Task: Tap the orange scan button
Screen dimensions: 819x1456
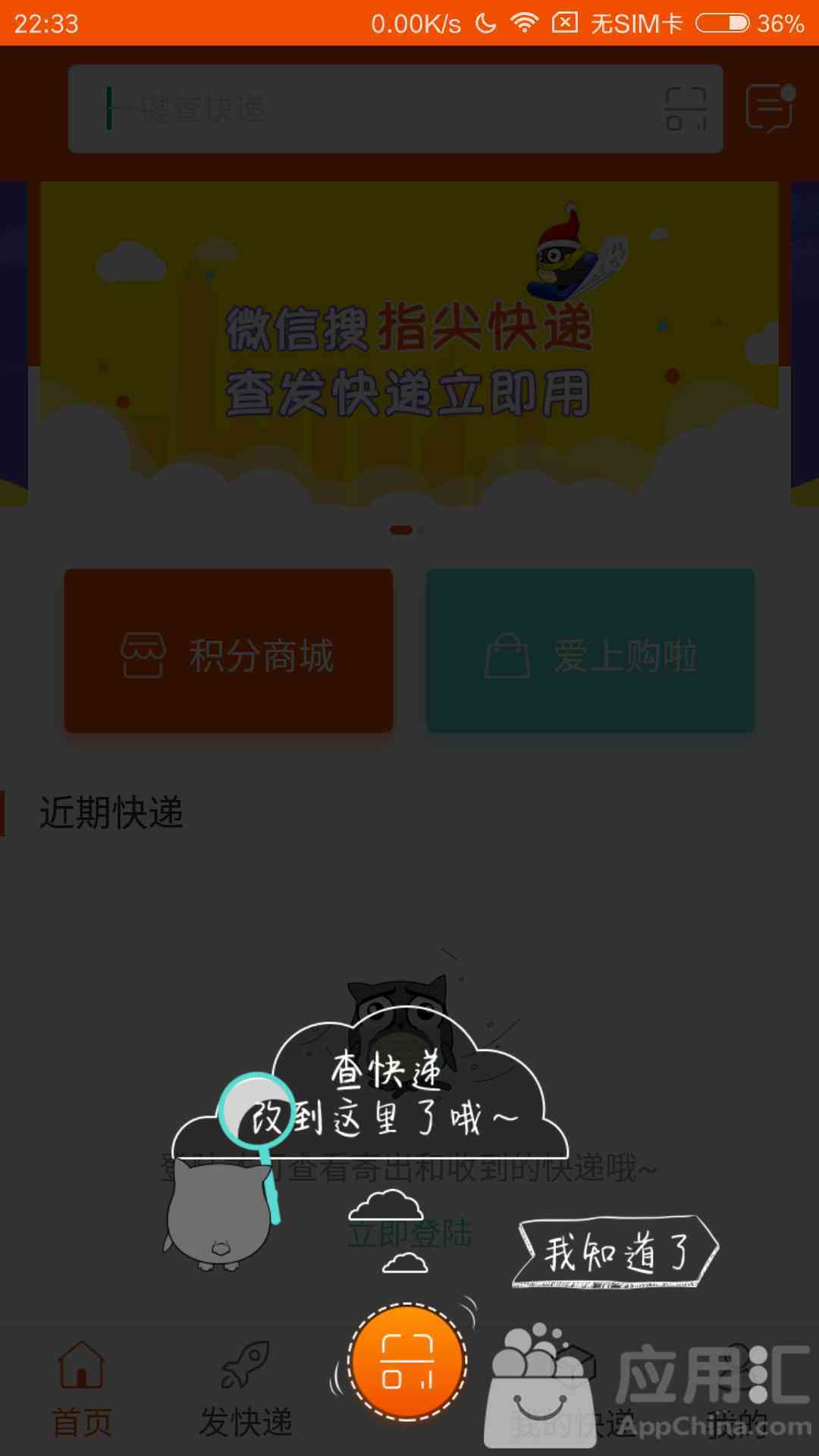Action: point(407,1362)
